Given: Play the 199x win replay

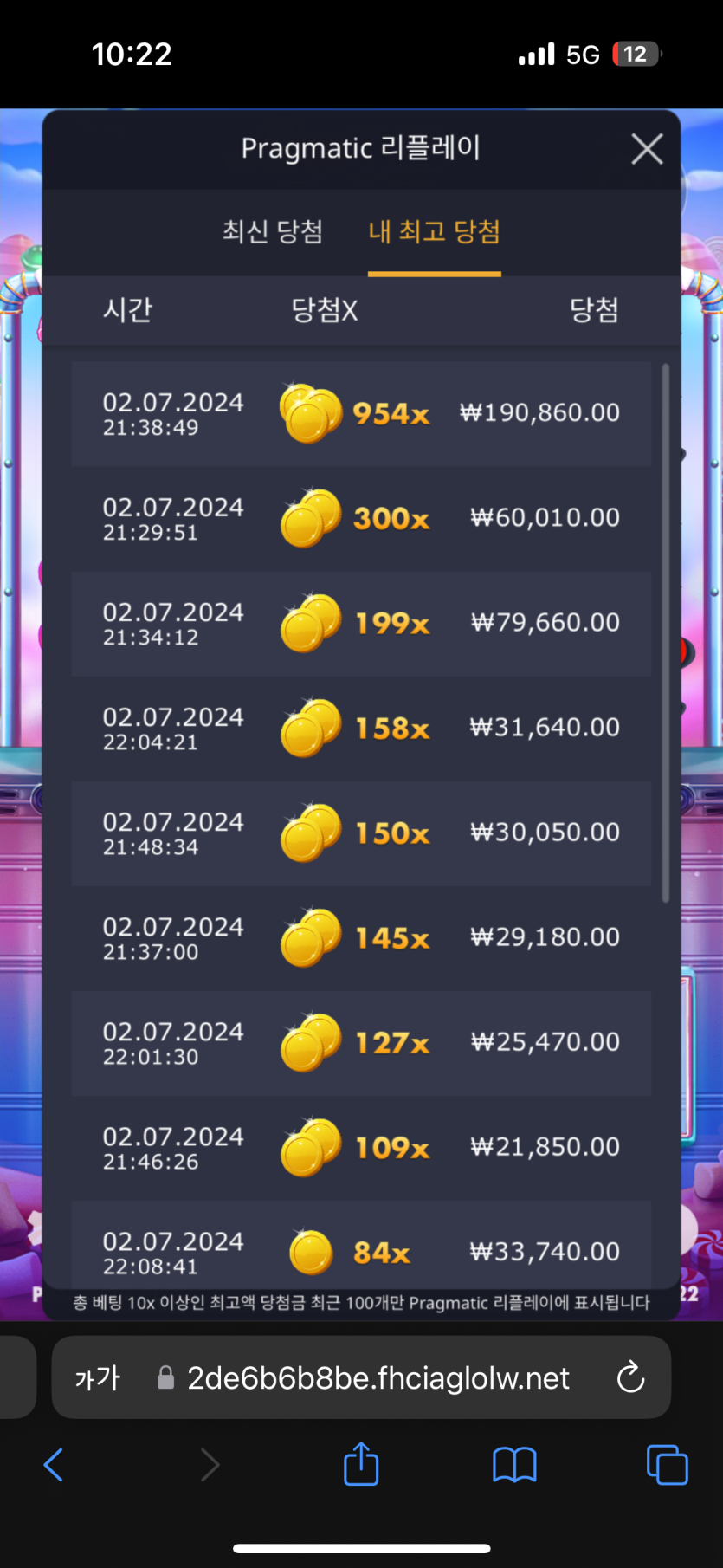Looking at the screenshot, I should 361,623.
